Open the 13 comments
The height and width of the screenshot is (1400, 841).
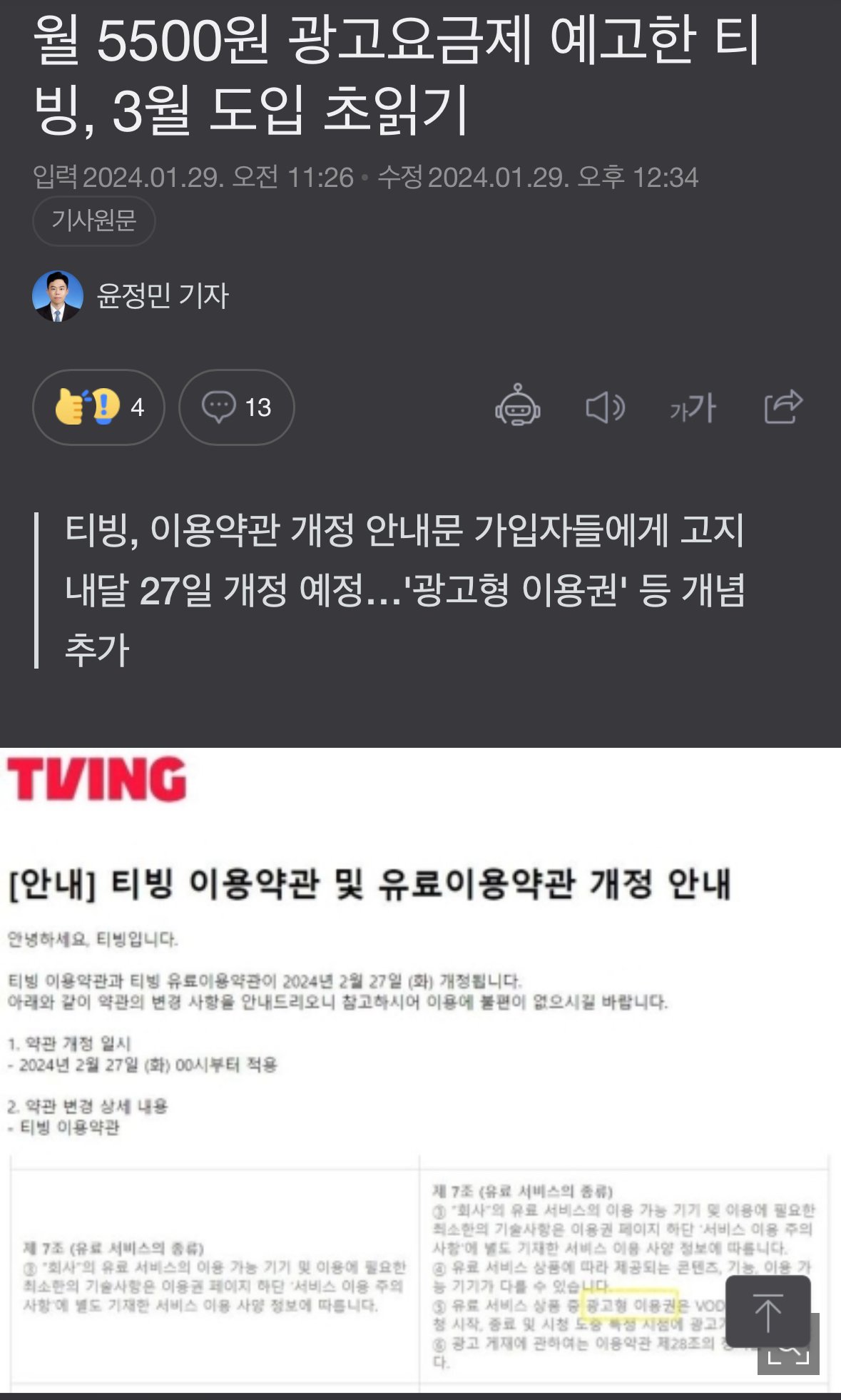tap(236, 407)
